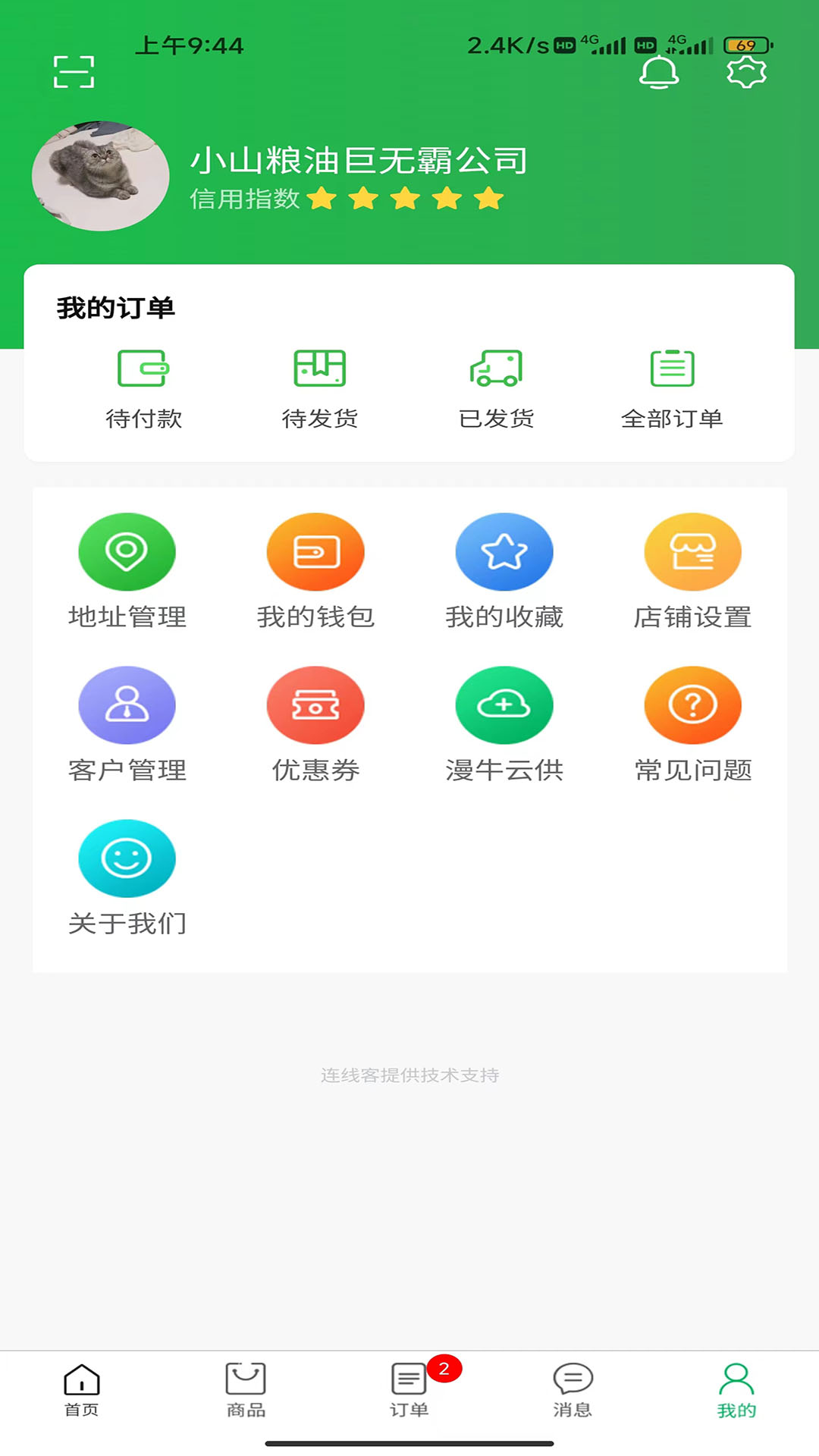Open 优惠券 coupons

tap(315, 724)
